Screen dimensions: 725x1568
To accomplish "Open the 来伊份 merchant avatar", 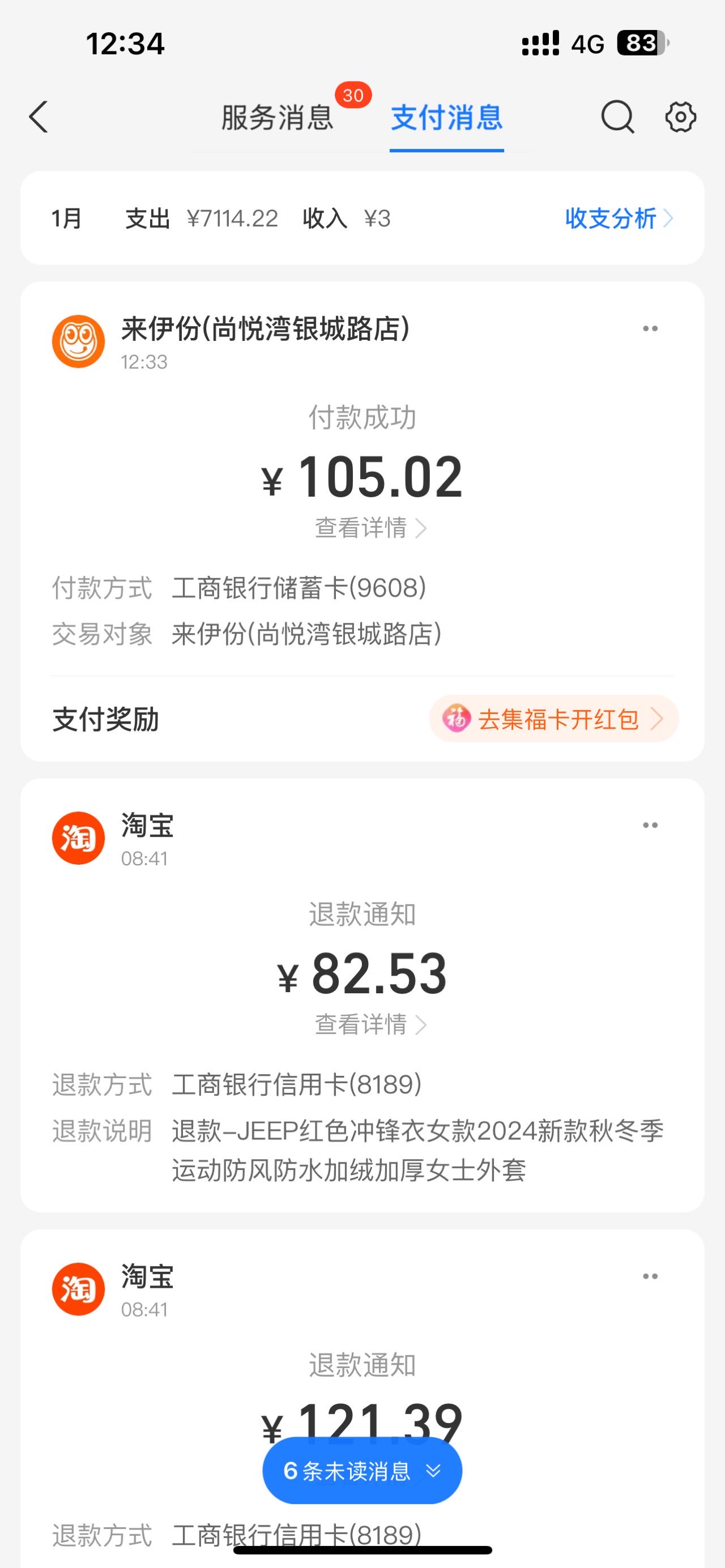I will pos(78,341).
